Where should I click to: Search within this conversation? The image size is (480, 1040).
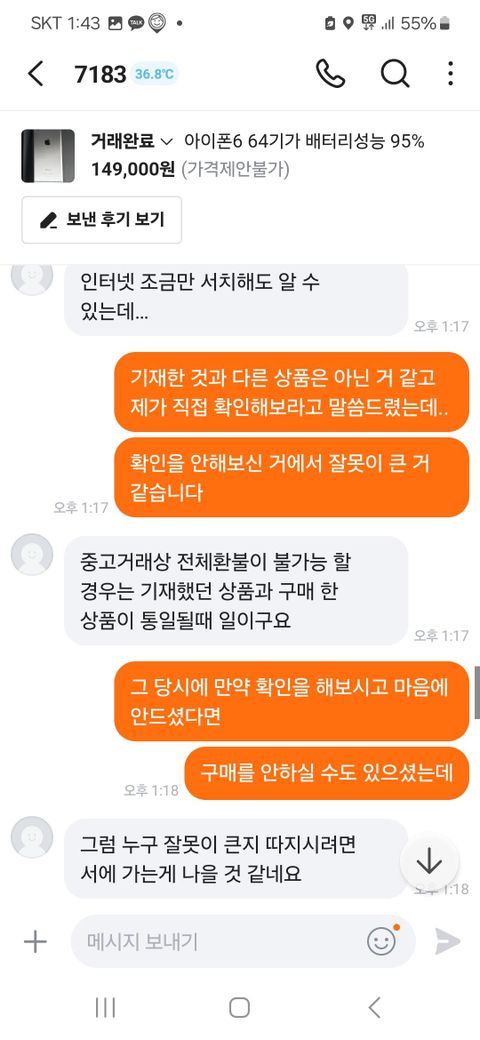394,74
